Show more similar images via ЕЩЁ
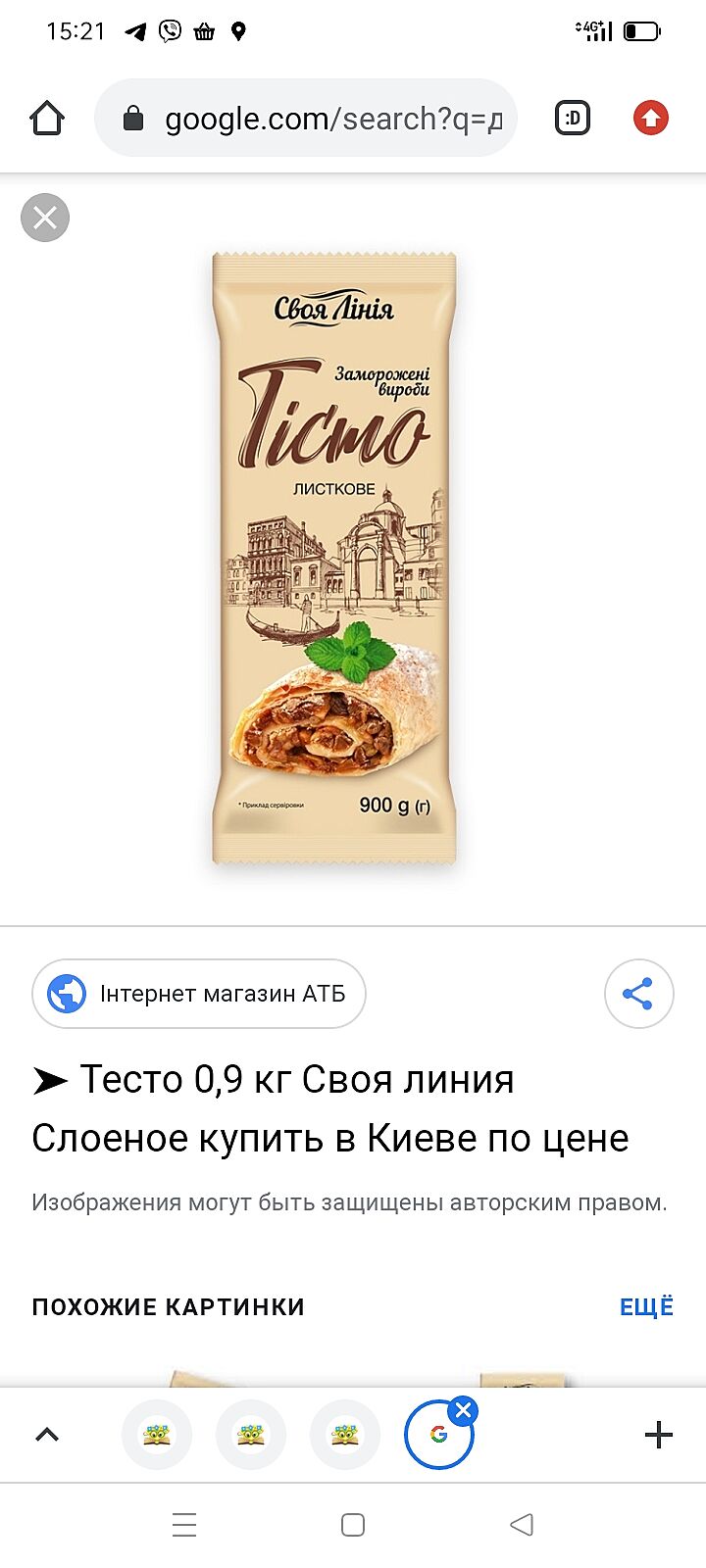Image resolution: width=706 pixels, height=1568 pixels. pyautogui.click(x=646, y=1307)
